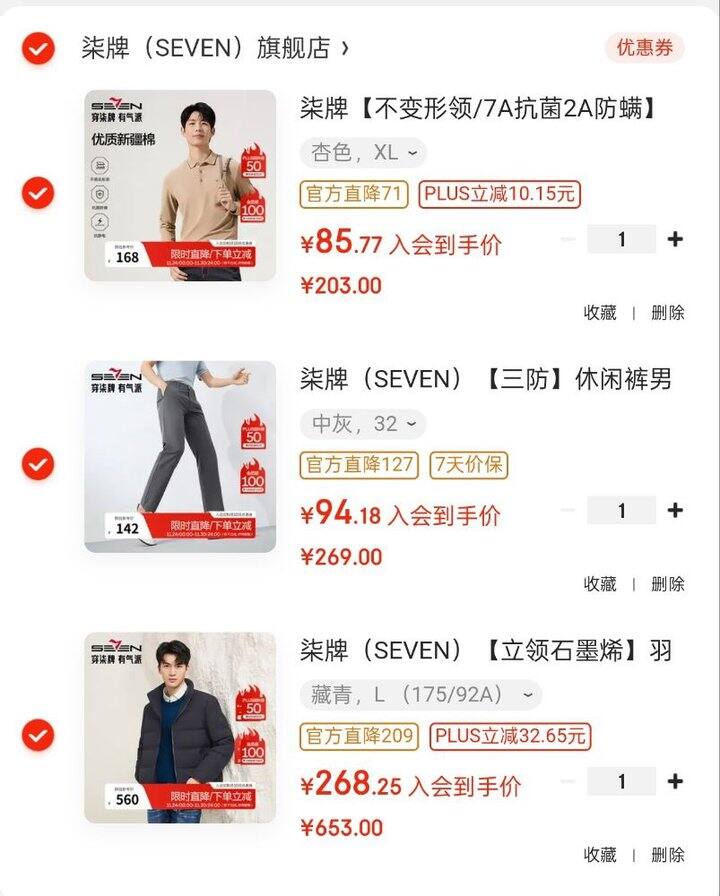Image resolution: width=720 pixels, height=896 pixels.
Task: Open the gray casual pants product image
Action: click(180, 457)
